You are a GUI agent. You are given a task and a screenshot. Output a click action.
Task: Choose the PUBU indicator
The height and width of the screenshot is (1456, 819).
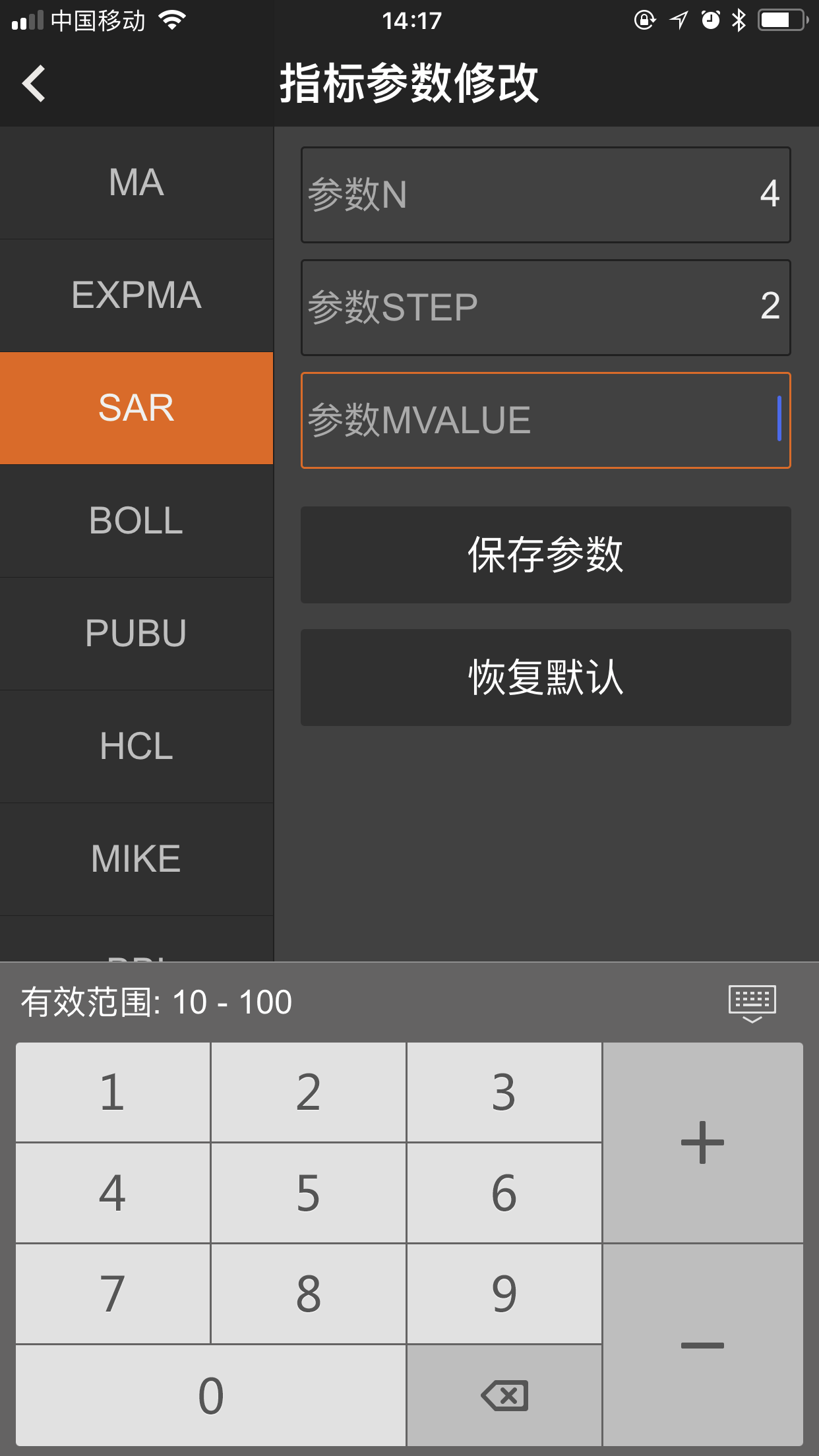coord(136,634)
